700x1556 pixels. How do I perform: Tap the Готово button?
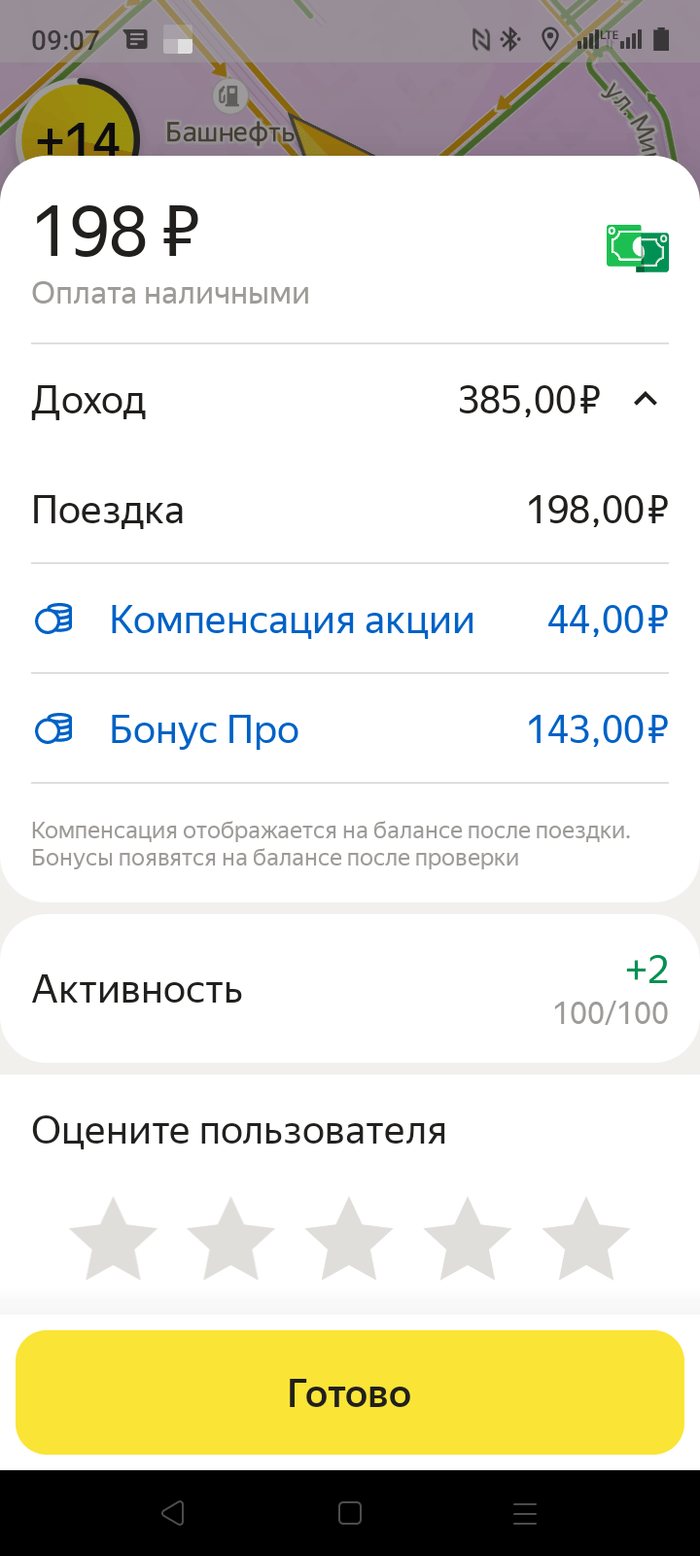click(x=349, y=1393)
